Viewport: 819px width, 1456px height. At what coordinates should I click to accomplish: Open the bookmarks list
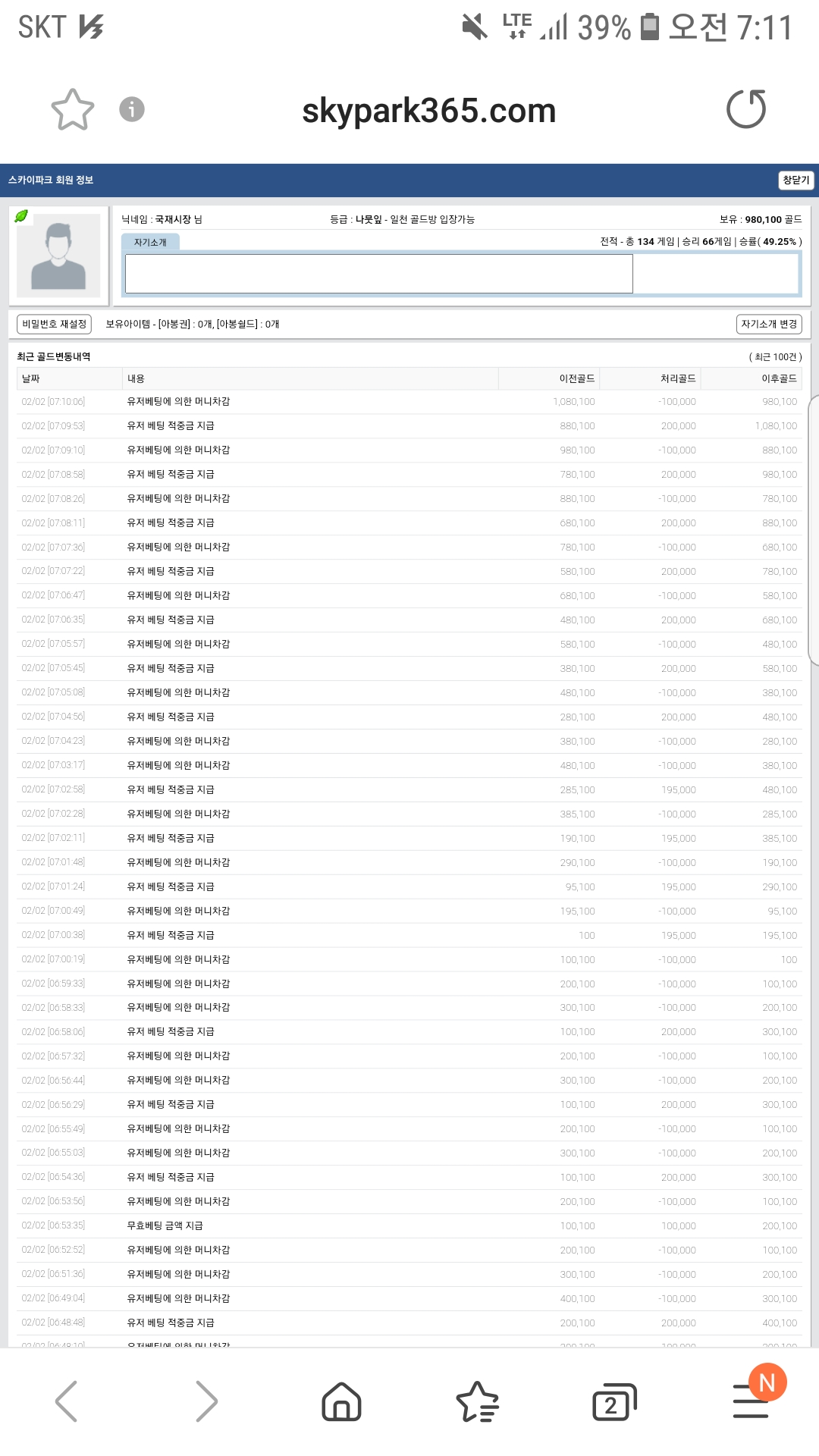pos(478,1401)
